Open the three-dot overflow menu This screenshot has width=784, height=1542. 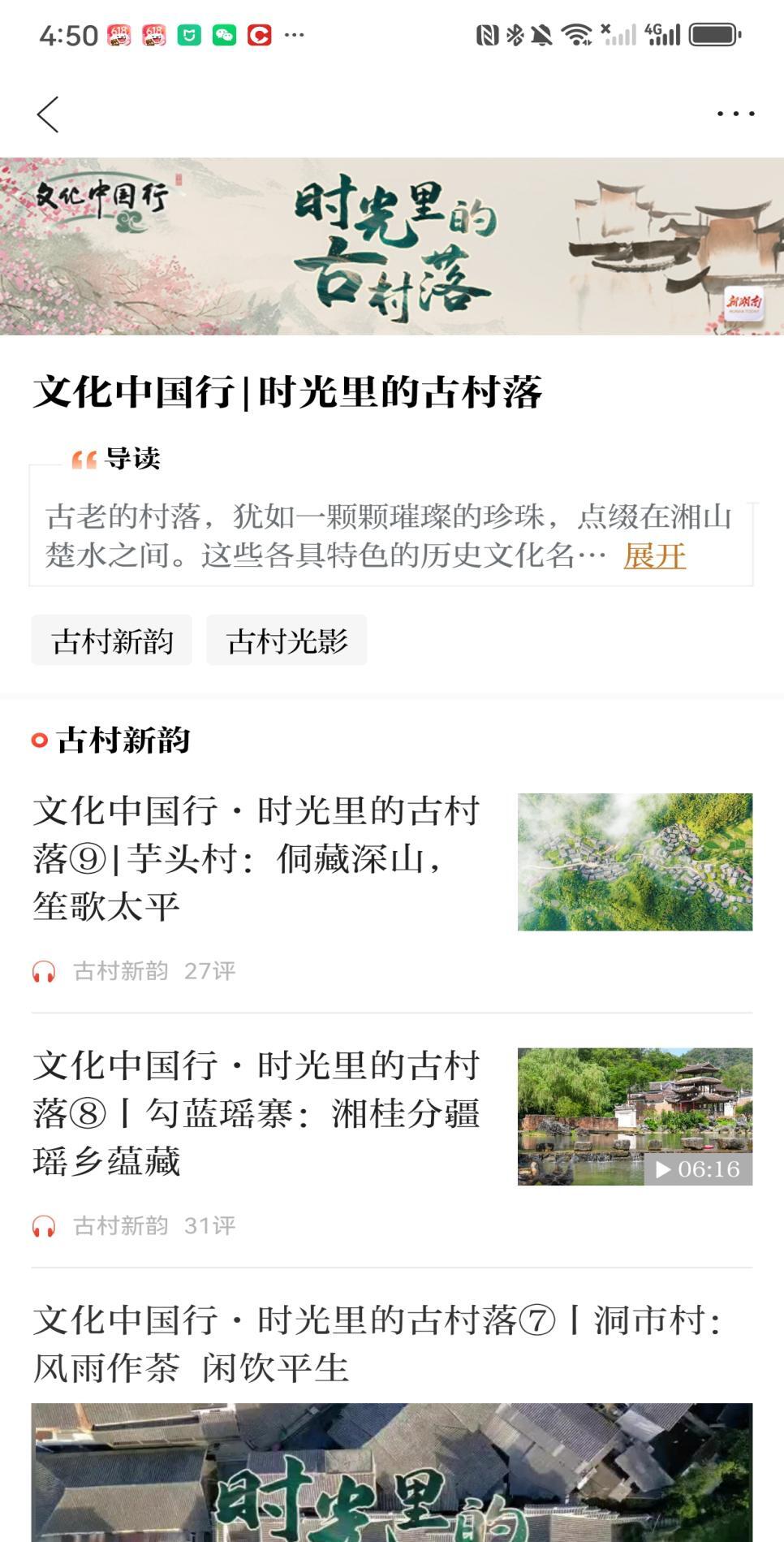(x=735, y=114)
